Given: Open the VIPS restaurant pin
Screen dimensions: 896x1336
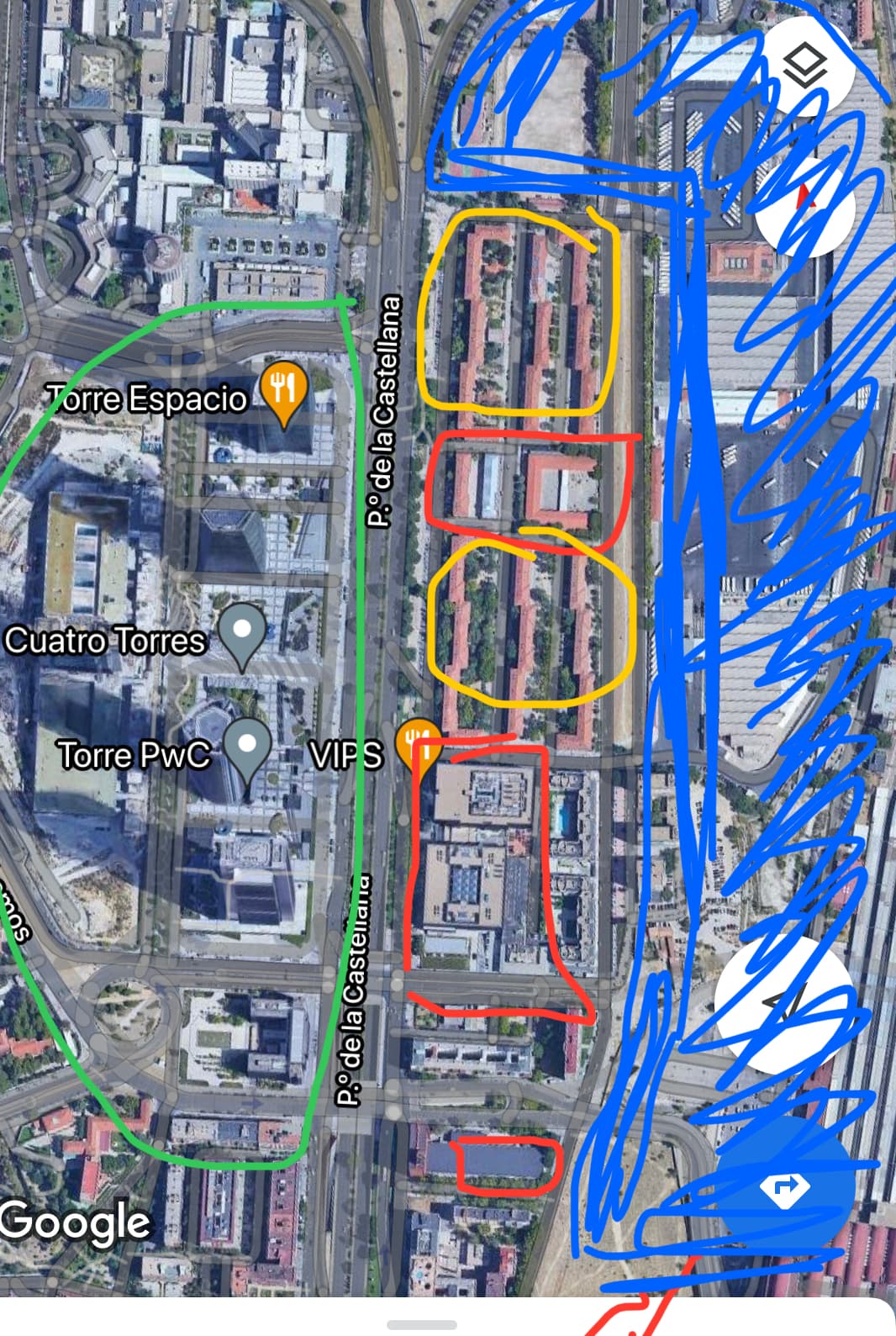Looking at the screenshot, I should click(x=418, y=744).
